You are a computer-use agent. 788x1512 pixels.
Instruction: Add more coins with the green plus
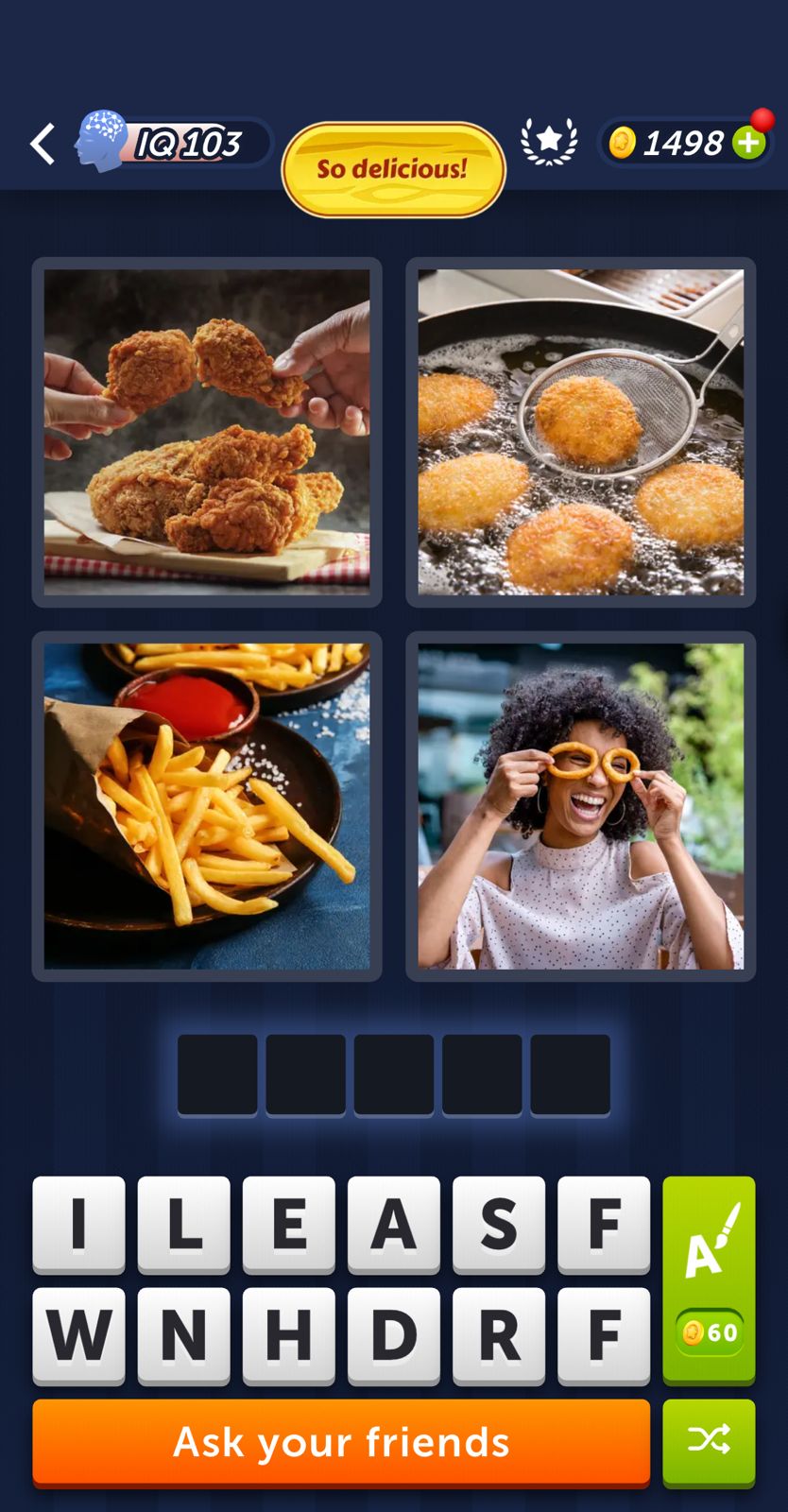(749, 144)
